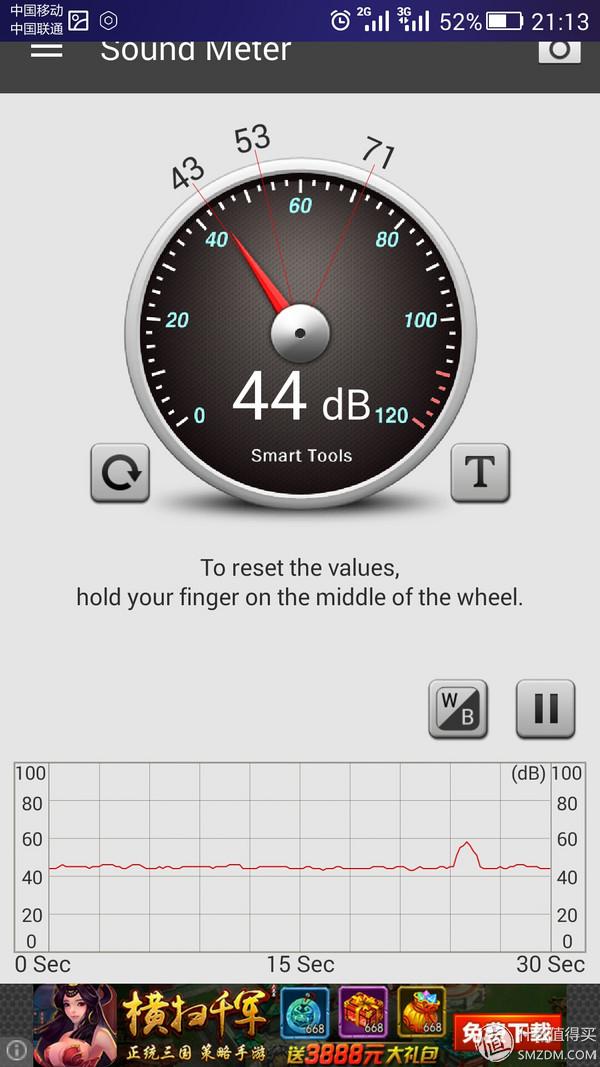Viewport: 600px width, 1067px height.
Task: Open the hamburger drawer menu
Action: pos(46,50)
